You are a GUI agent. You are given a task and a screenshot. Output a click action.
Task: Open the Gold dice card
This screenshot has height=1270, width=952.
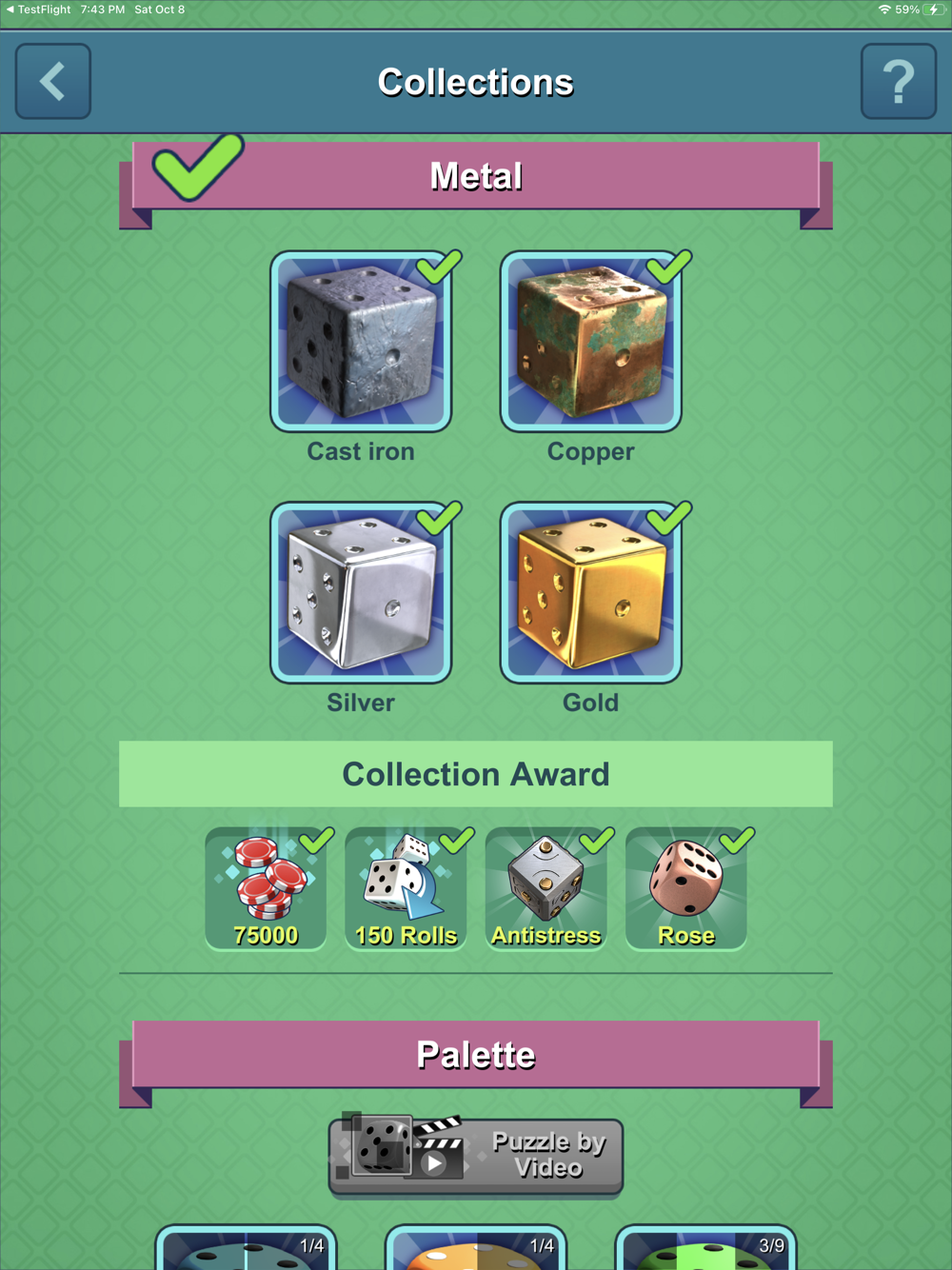tap(591, 593)
